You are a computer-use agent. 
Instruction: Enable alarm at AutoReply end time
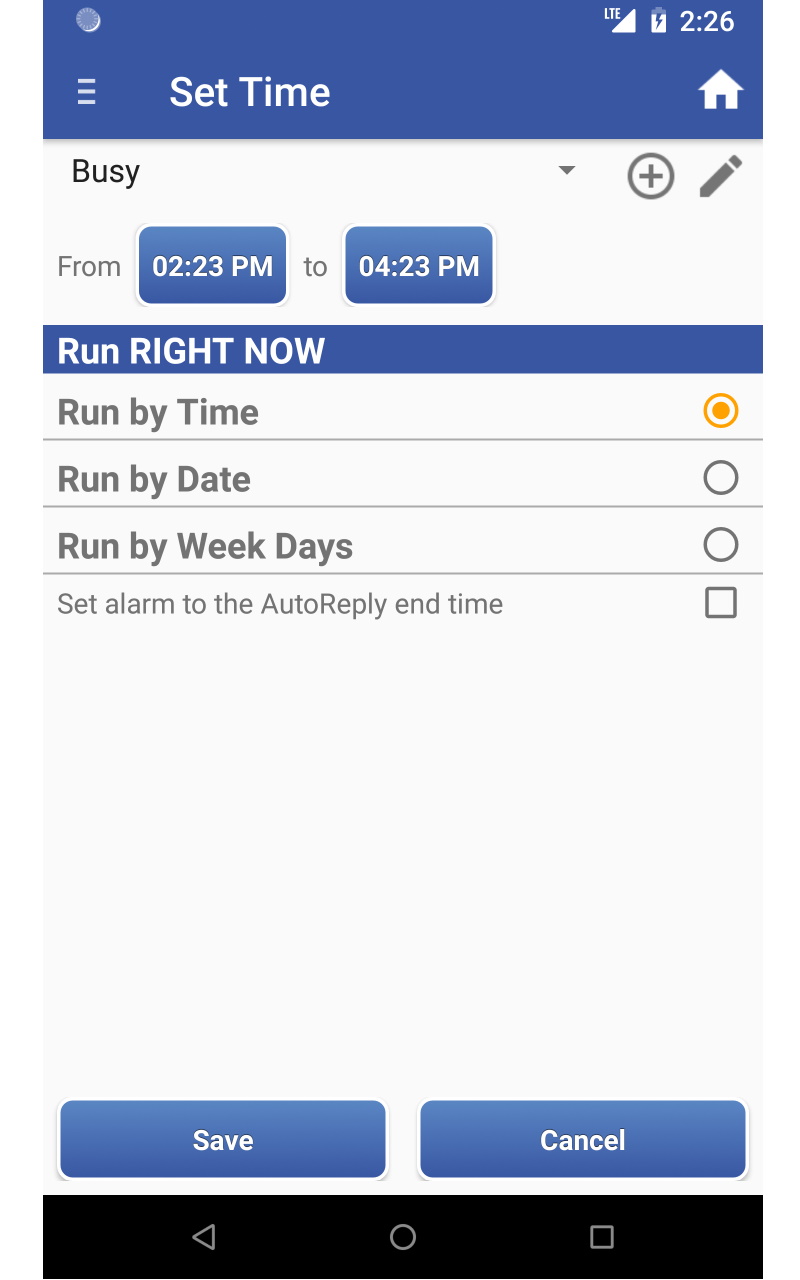tap(720, 603)
